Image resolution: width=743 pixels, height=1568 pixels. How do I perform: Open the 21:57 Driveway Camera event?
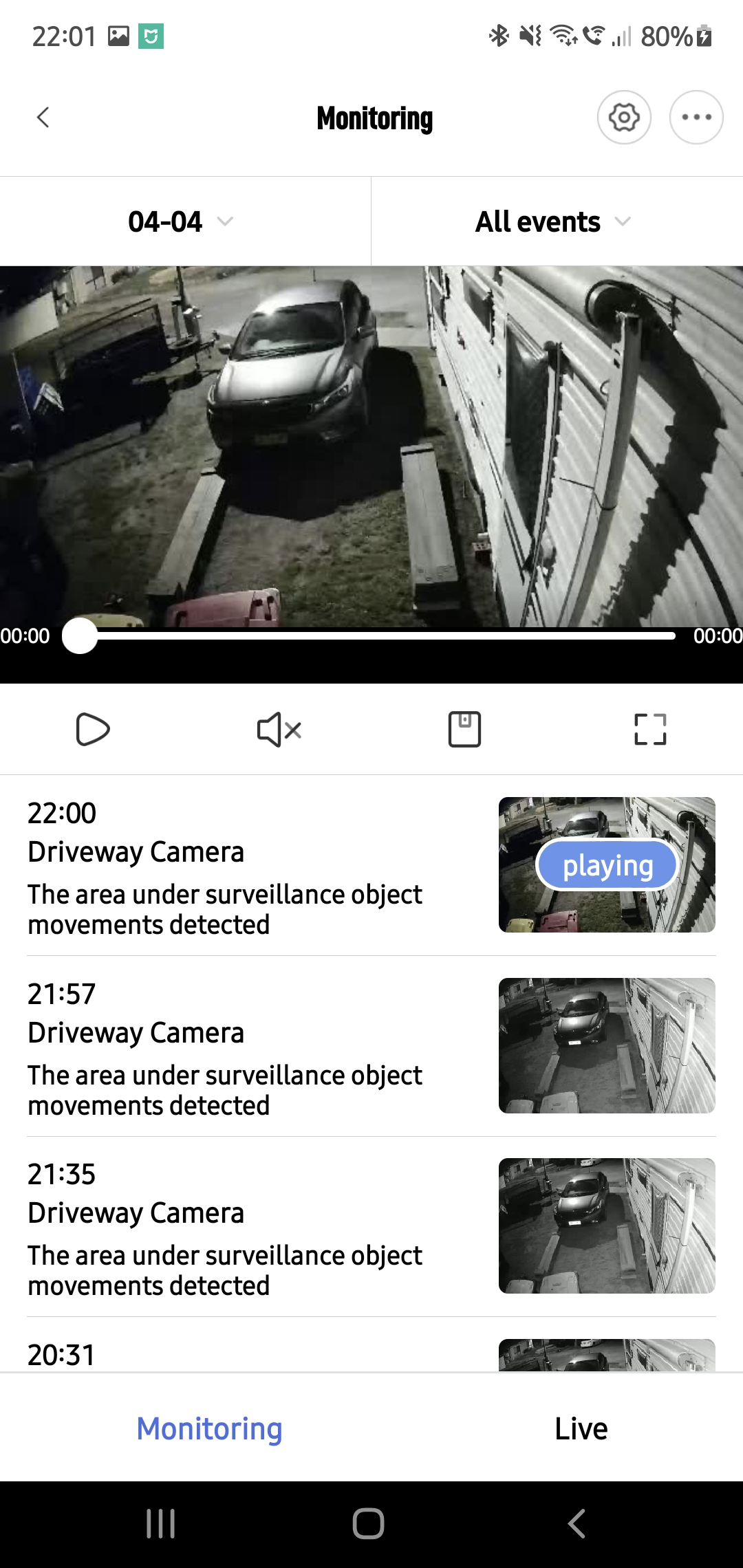coord(371,1046)
